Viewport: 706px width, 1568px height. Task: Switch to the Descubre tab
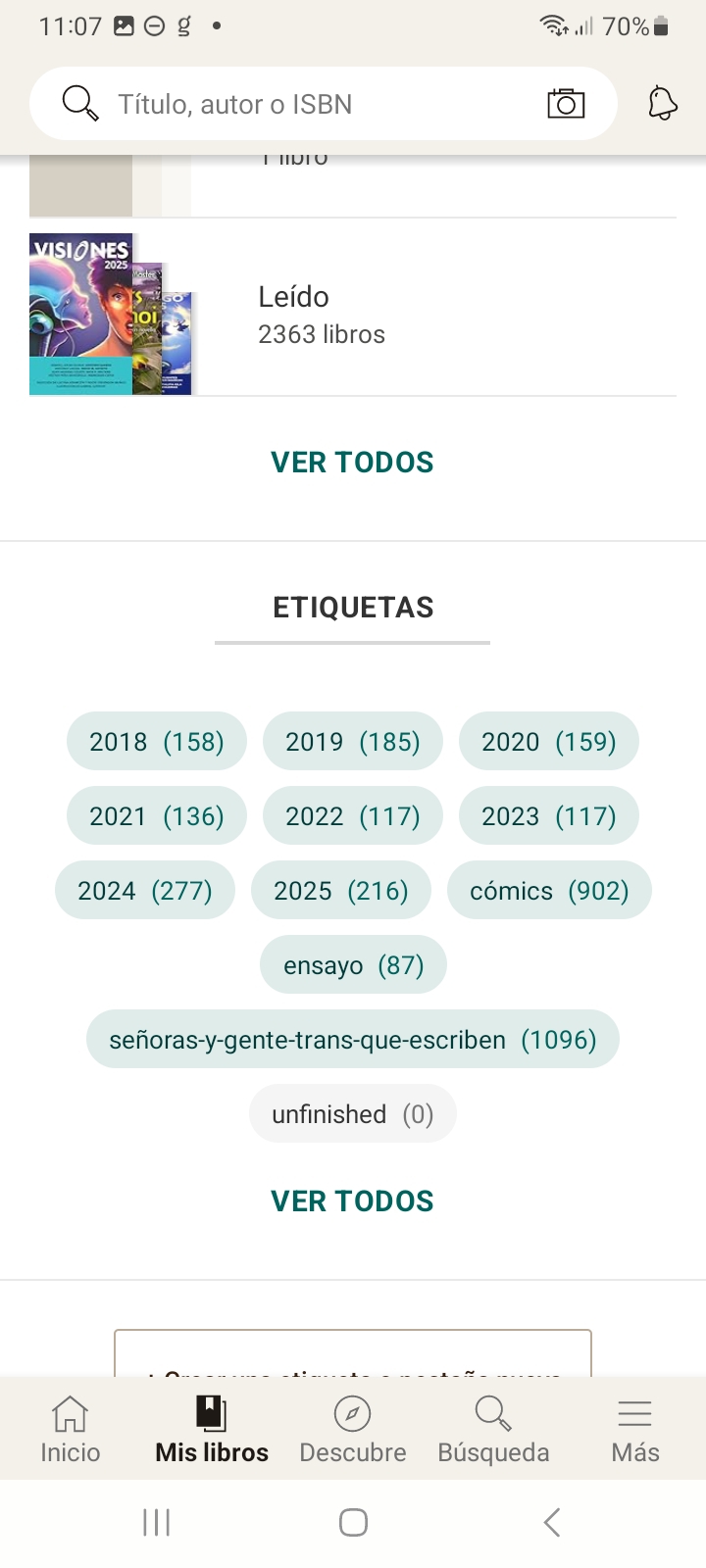coord(353,1430)
